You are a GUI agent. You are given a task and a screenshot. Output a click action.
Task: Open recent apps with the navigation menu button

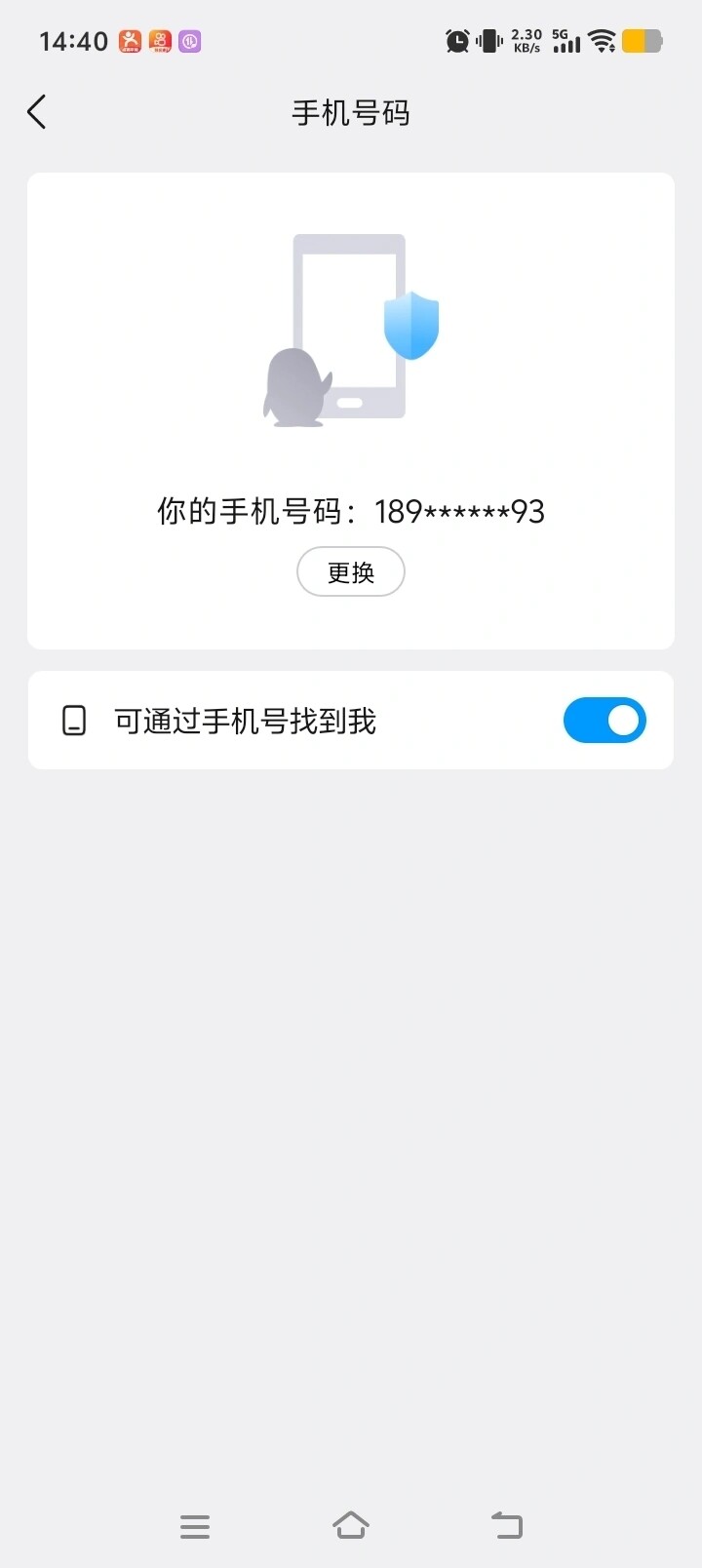pos(195,1524)
